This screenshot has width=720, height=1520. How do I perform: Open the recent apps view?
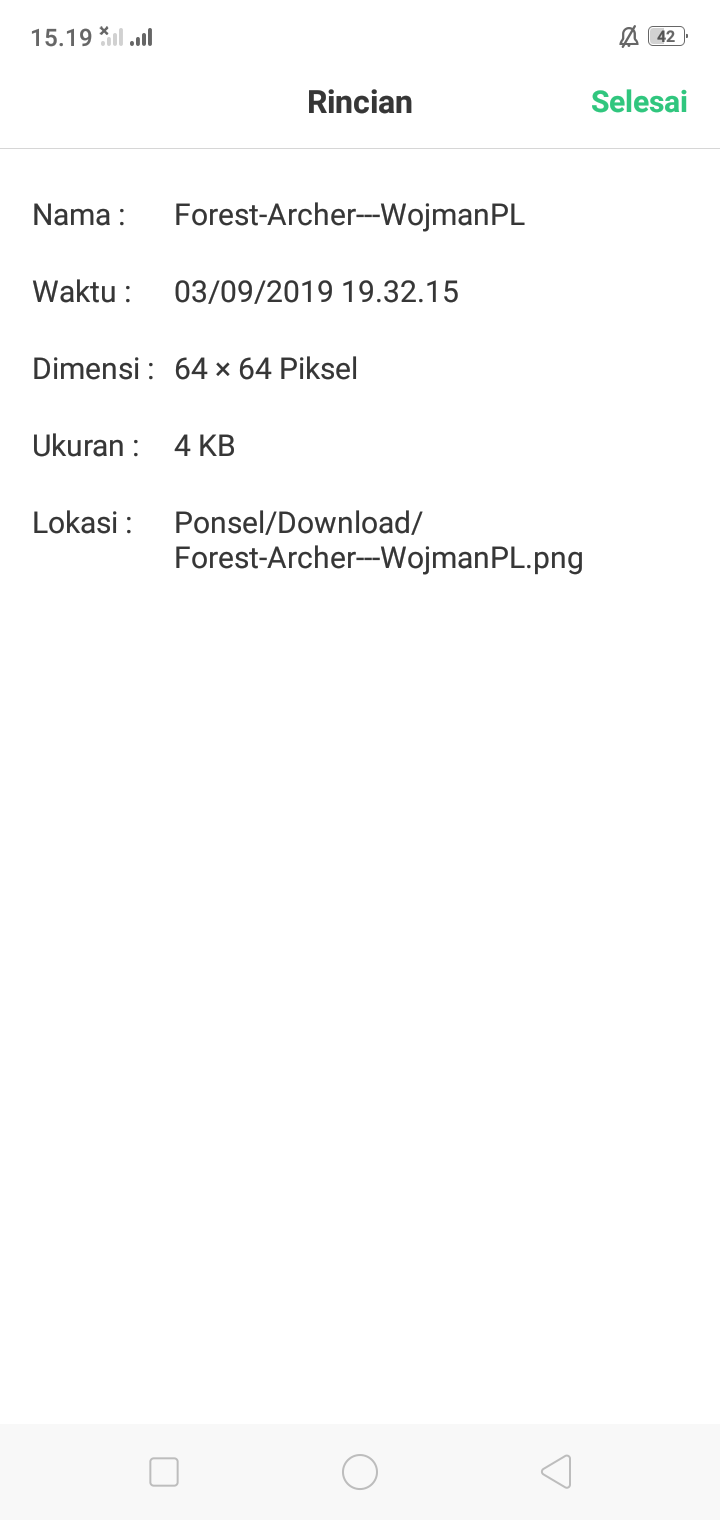point(164,1471)
